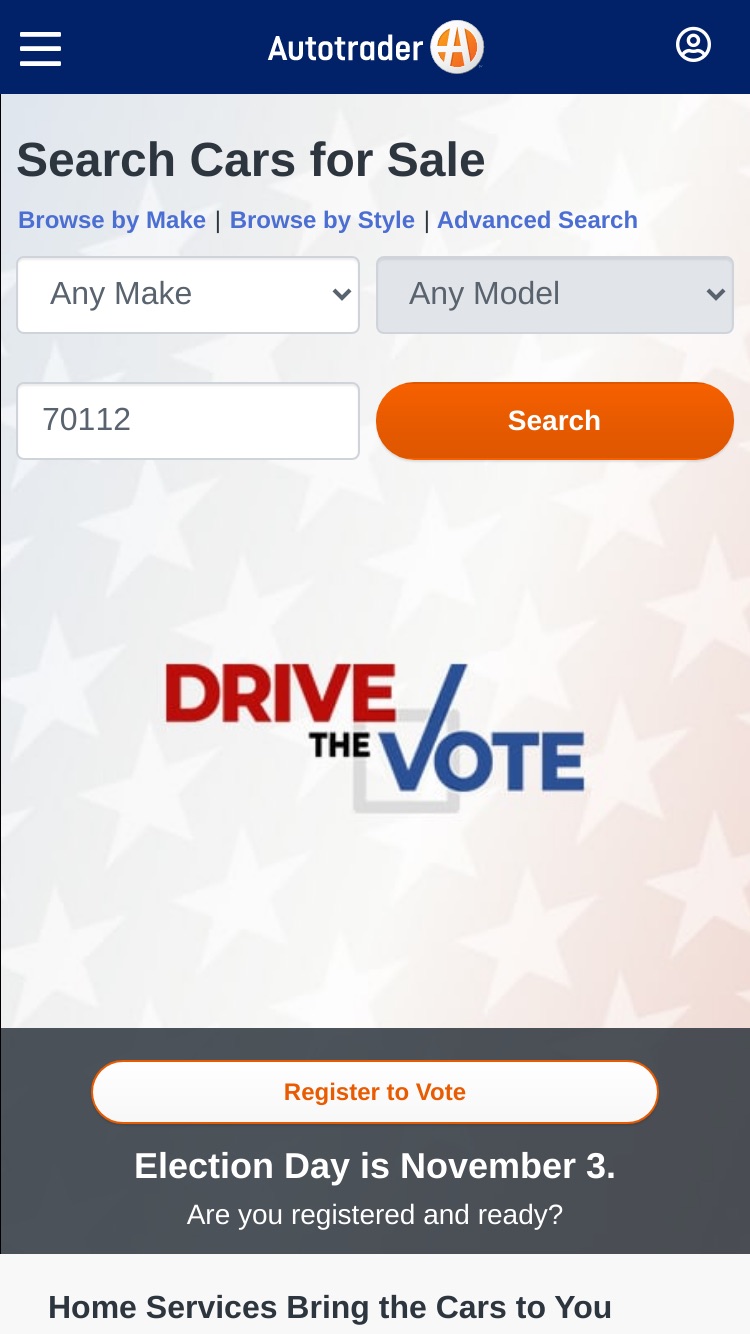Open the Browse by Make link
This screenshot has height=1334, width=750.
click(x=112, y=220)
